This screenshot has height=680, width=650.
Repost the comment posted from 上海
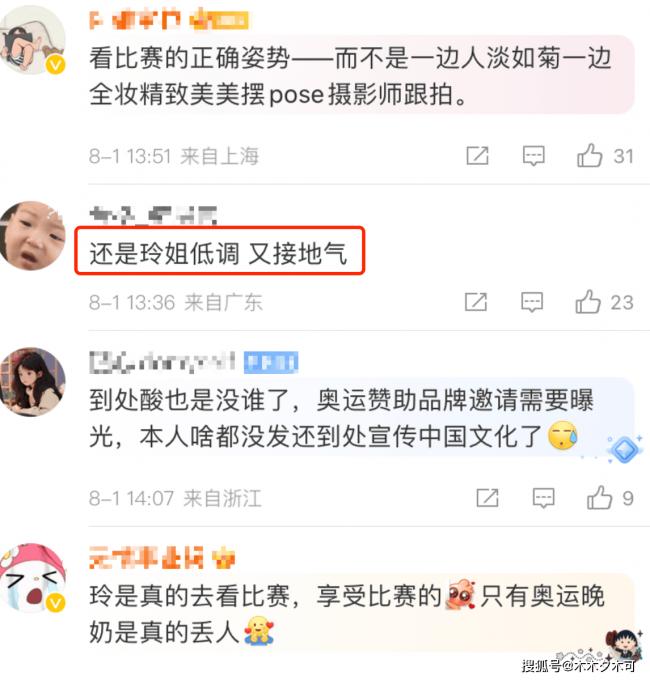478,156
